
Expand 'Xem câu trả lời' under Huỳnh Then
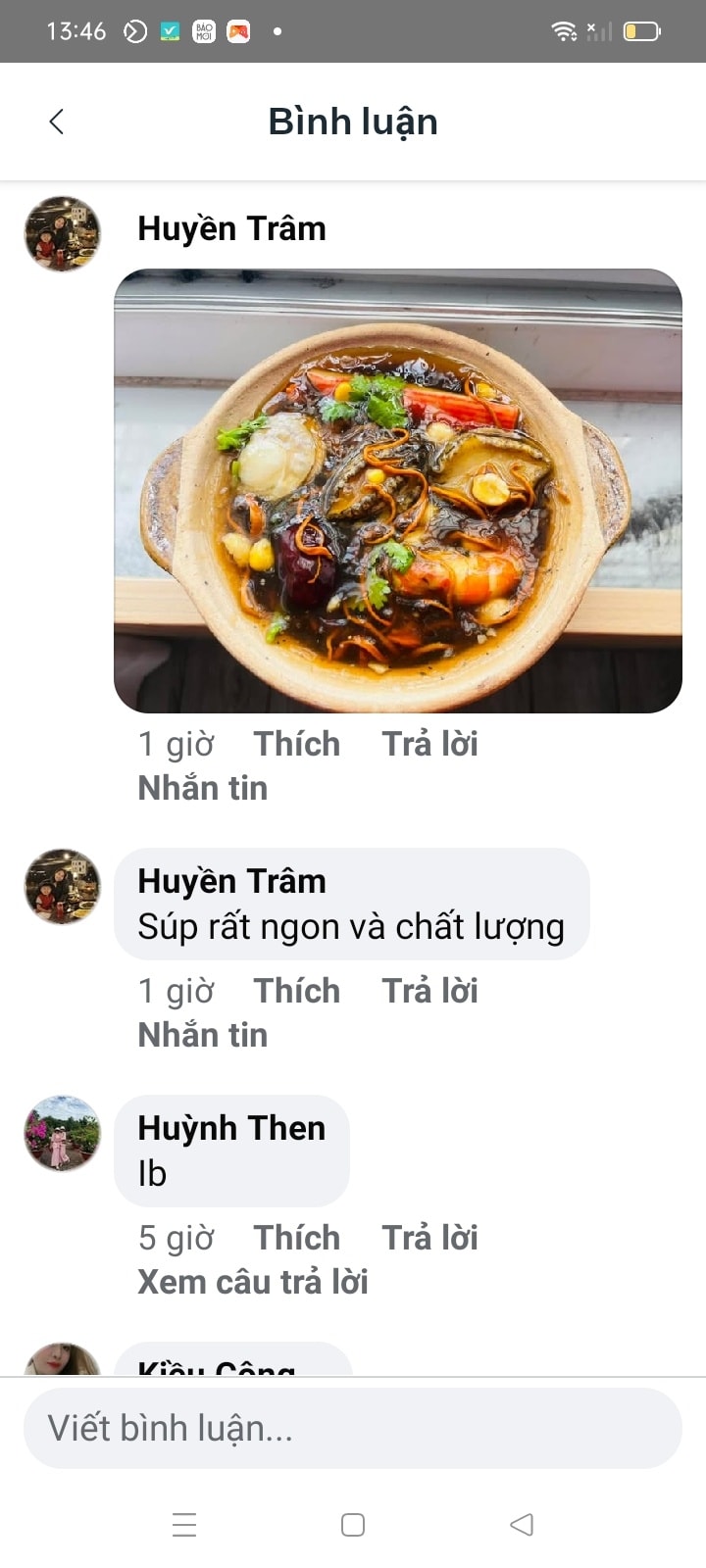(x=252, y=1282)
